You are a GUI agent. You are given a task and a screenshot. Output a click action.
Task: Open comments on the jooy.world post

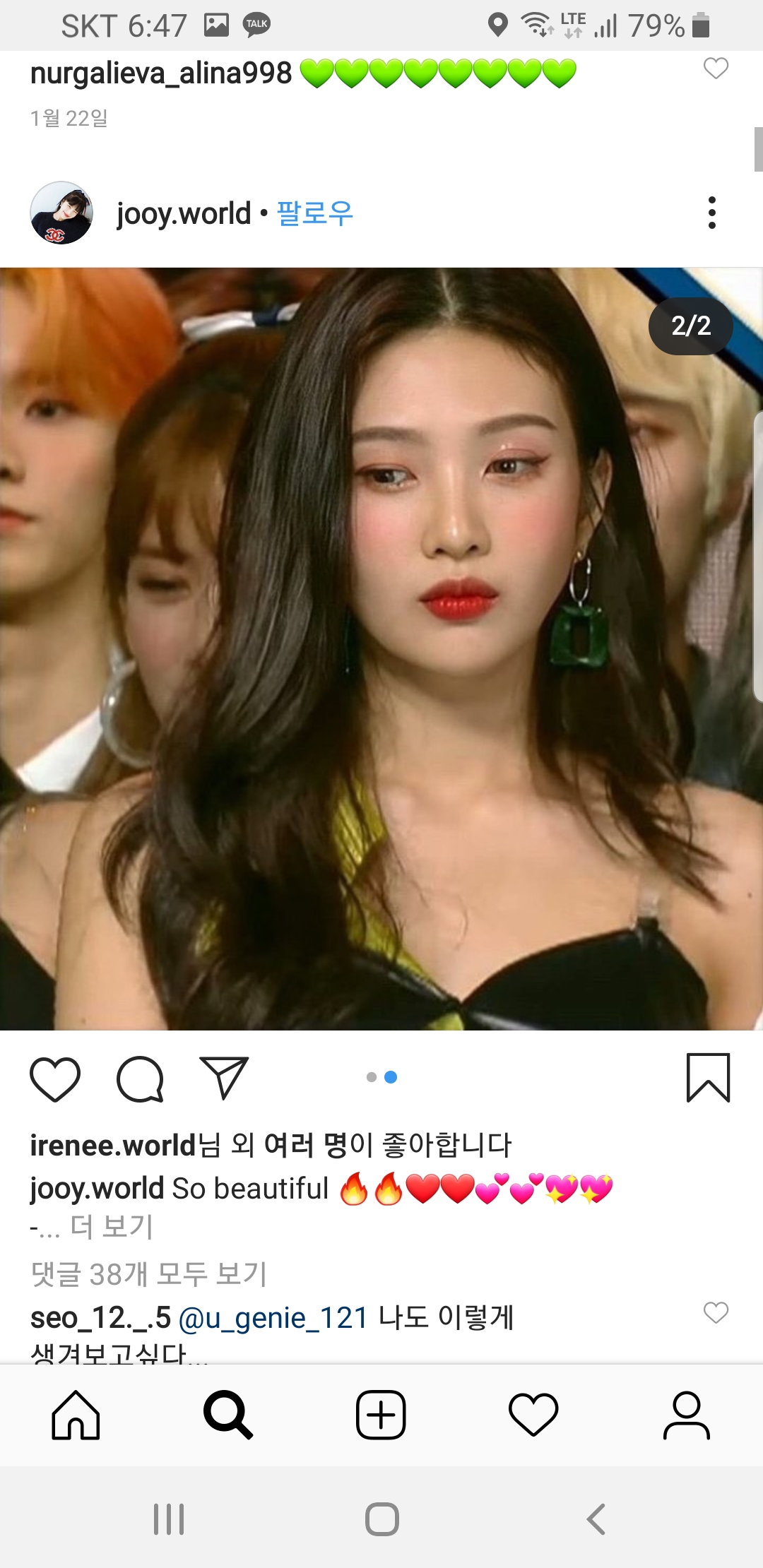coord(140,1079)
